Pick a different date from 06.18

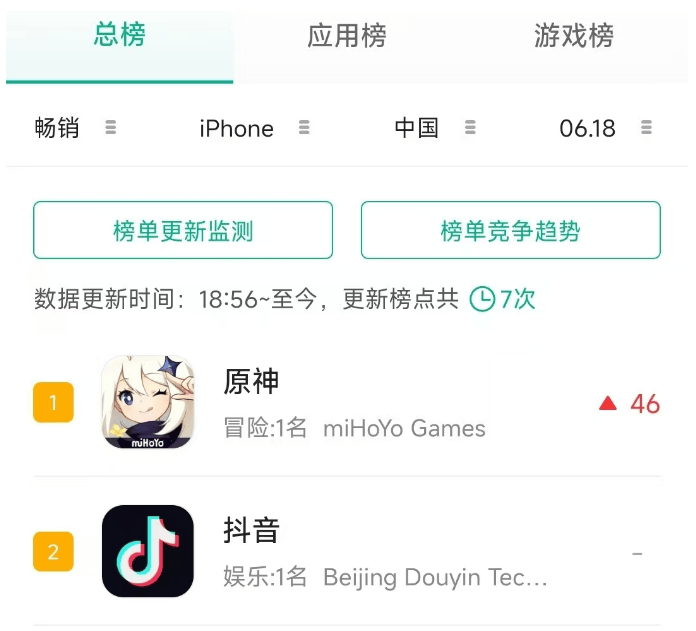pos(605,128)
